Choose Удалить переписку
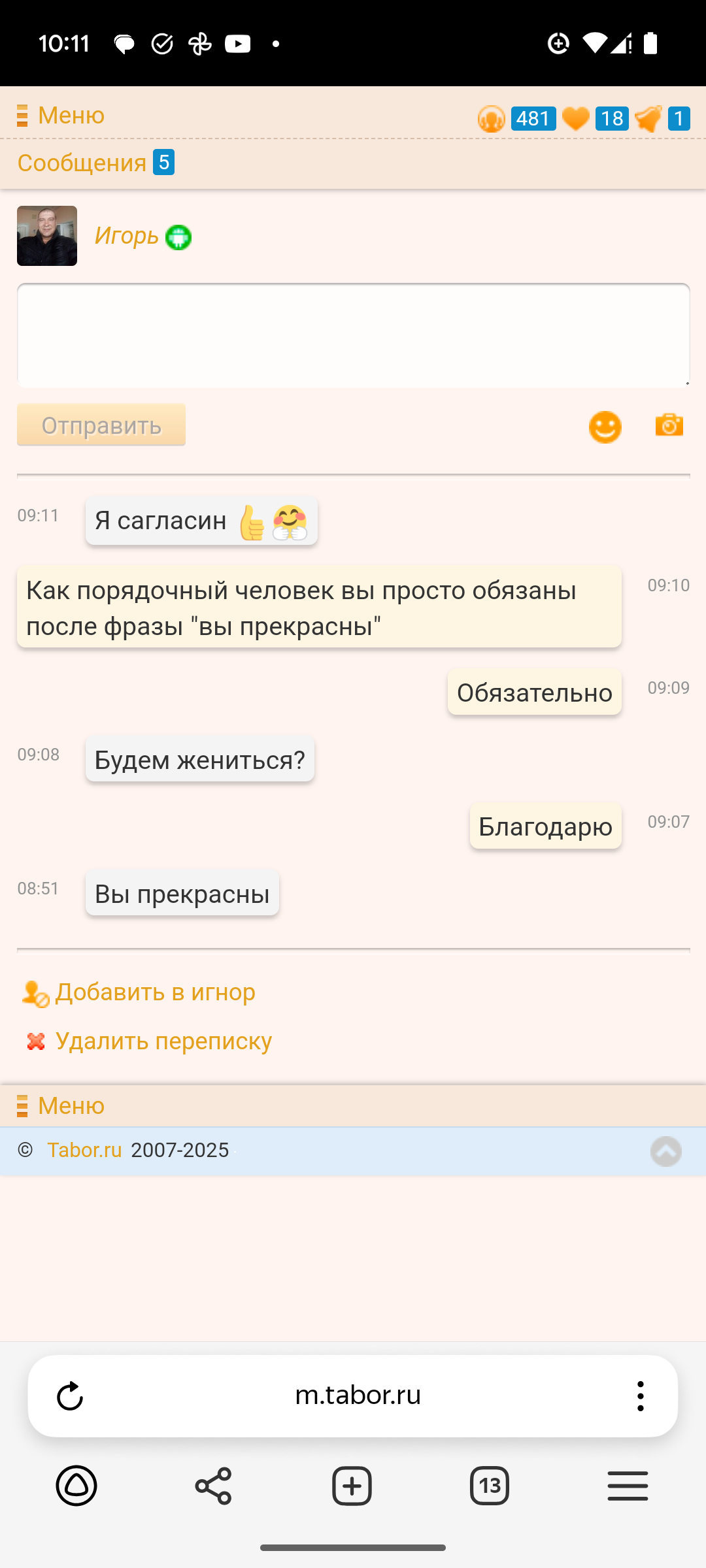 coord(163,1041)
